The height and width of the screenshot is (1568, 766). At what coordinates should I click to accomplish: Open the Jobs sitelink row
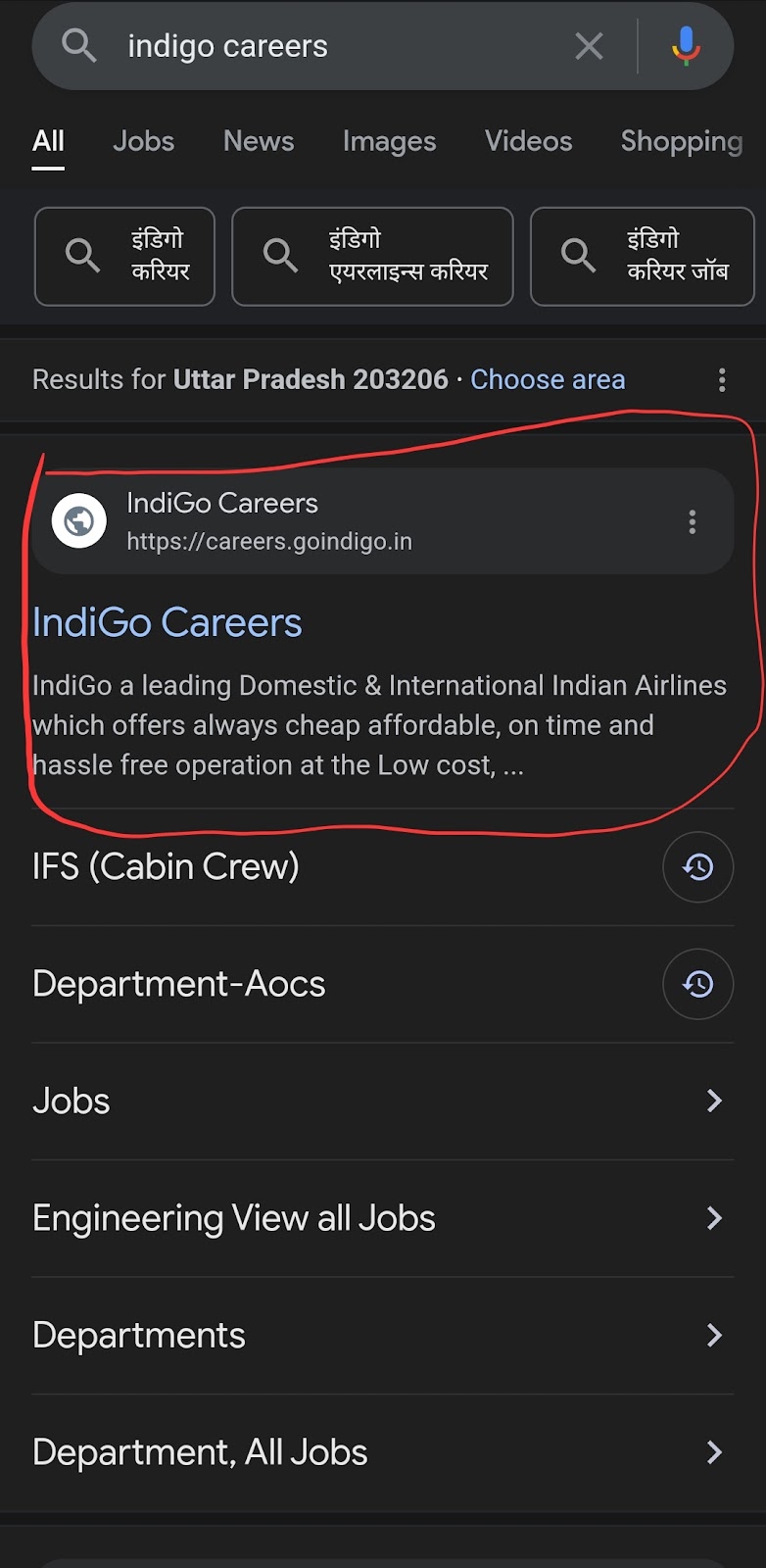pos(383,1101)
